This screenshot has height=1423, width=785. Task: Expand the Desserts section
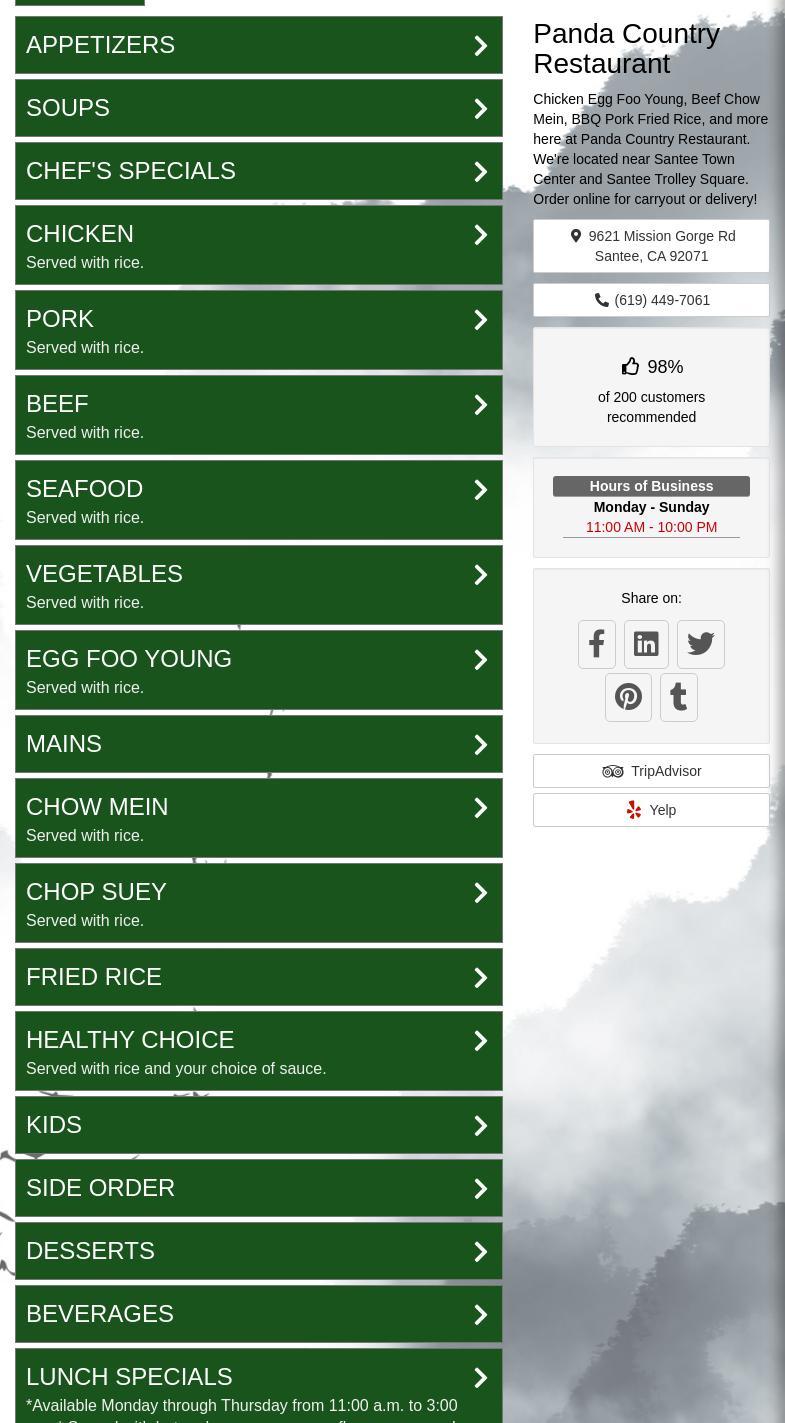coord(258,1251)
